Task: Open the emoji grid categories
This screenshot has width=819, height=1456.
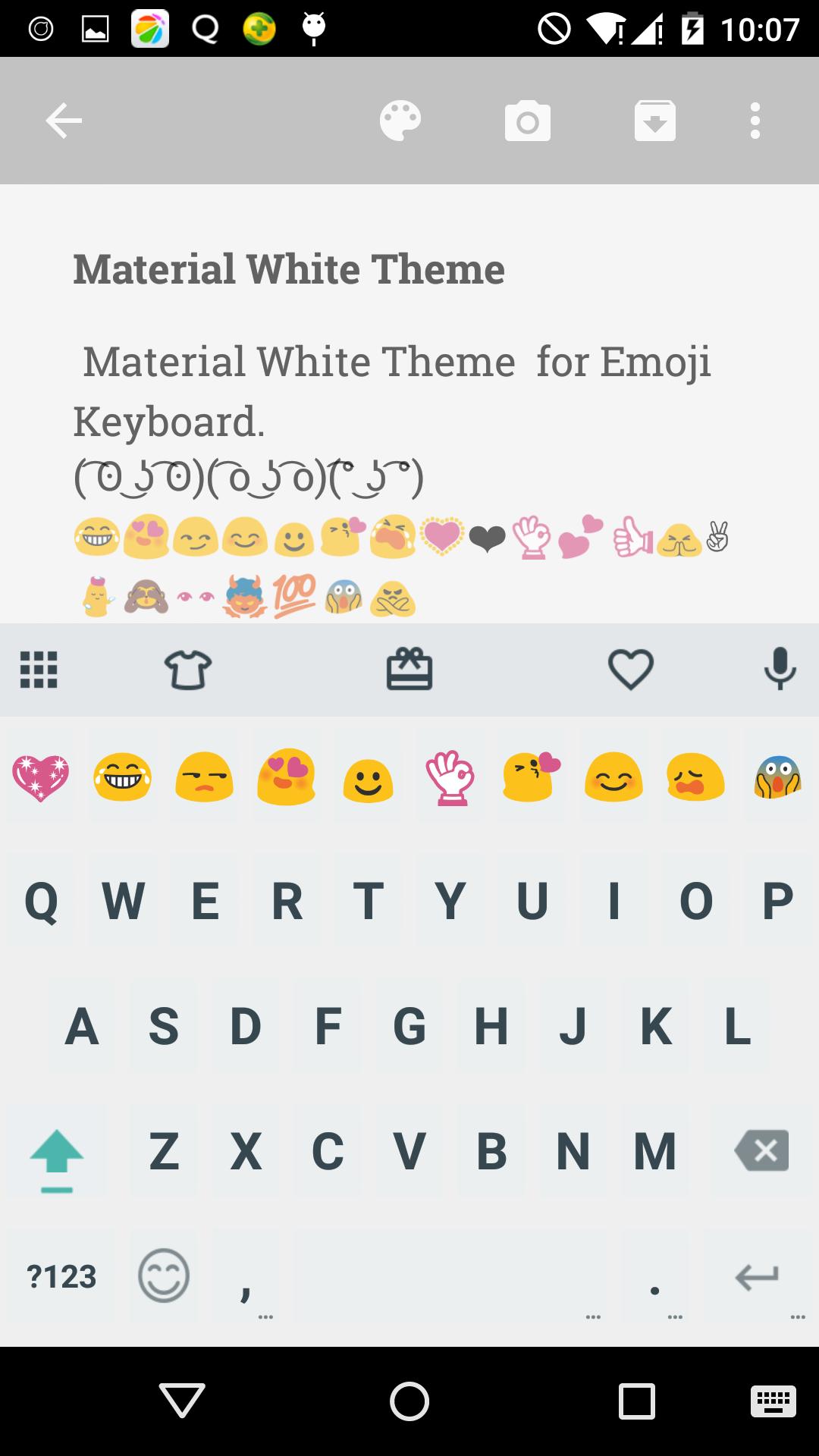Action: coord(39,670)
